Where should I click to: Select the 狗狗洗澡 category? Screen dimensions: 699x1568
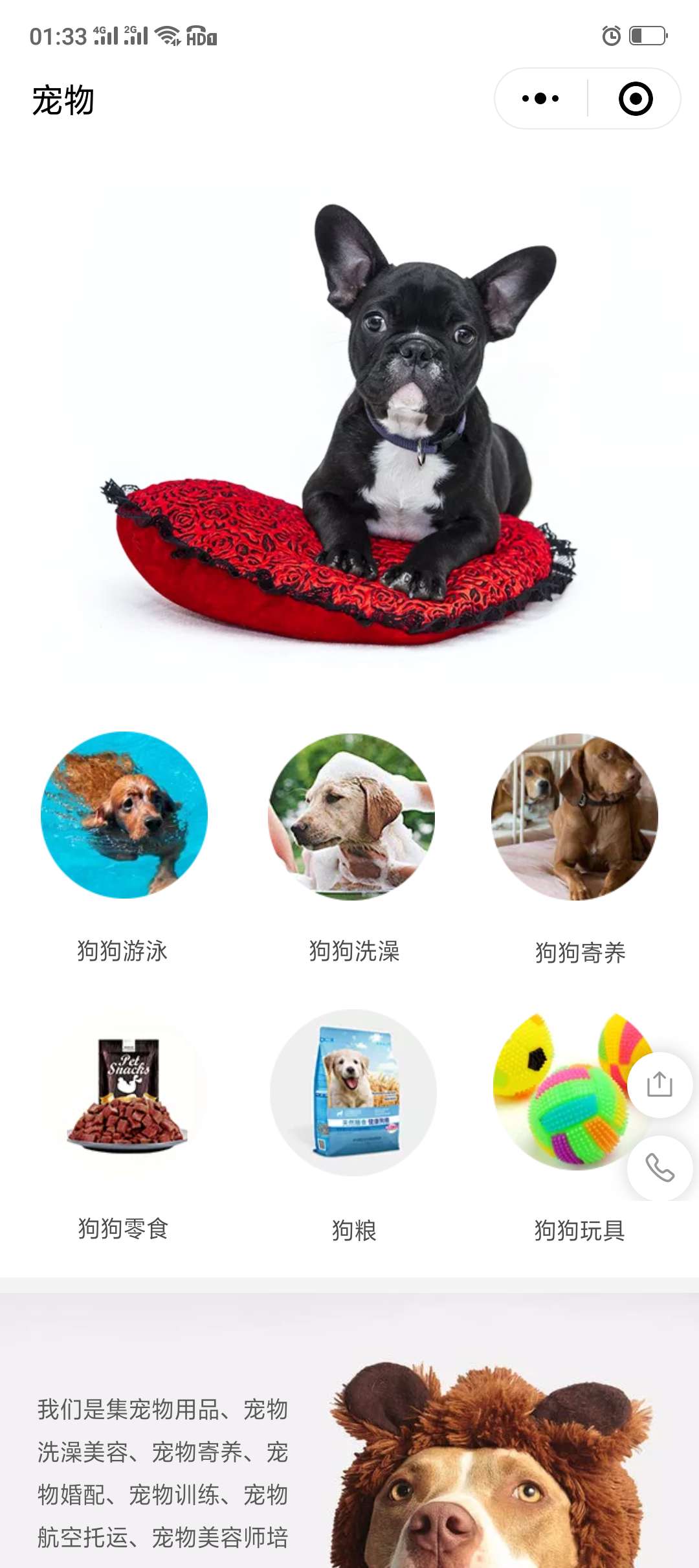[x=352, y=816]
